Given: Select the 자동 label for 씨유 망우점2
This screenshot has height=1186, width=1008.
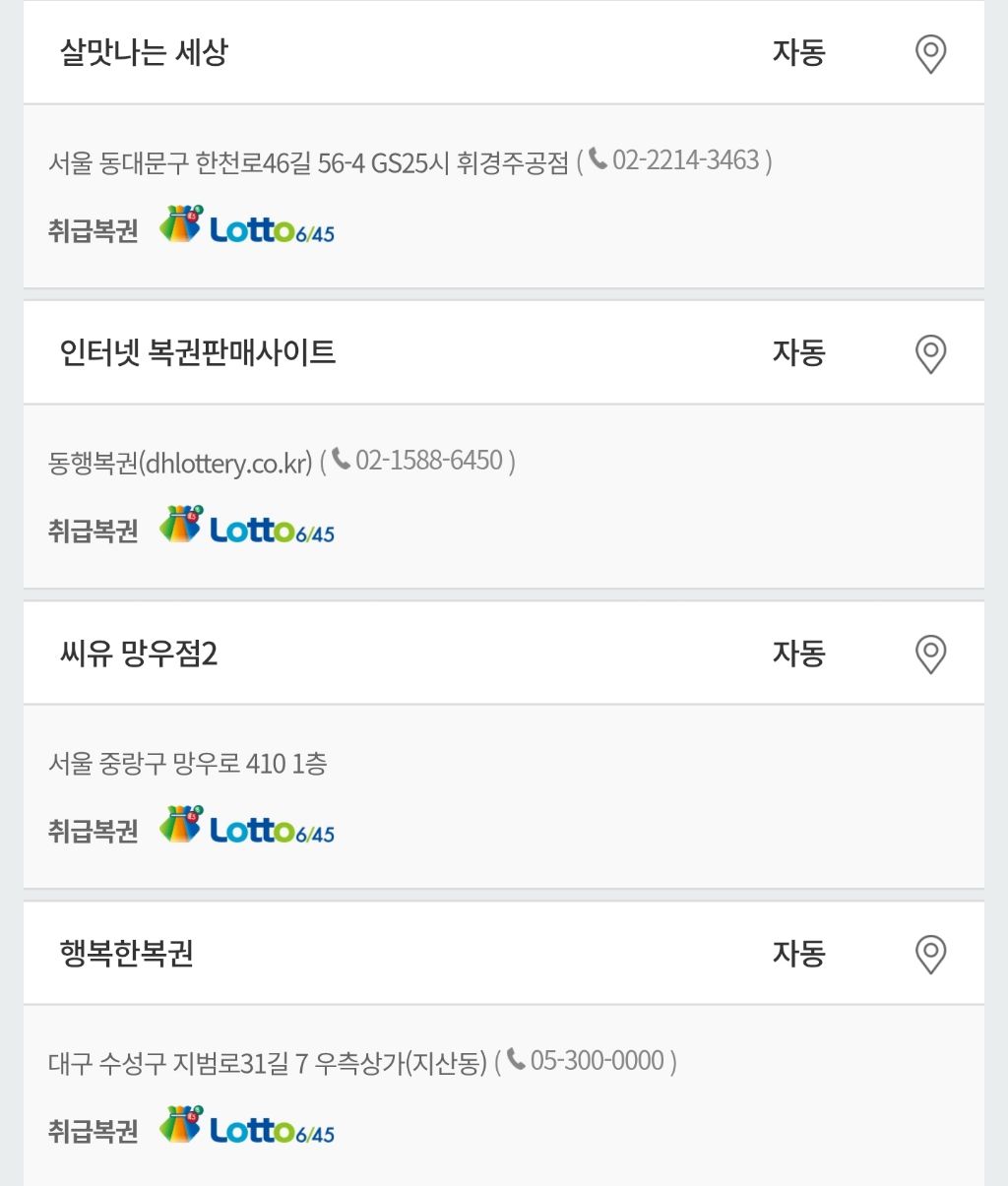Looking at the screenshot, I should click(x=797, y=654).
